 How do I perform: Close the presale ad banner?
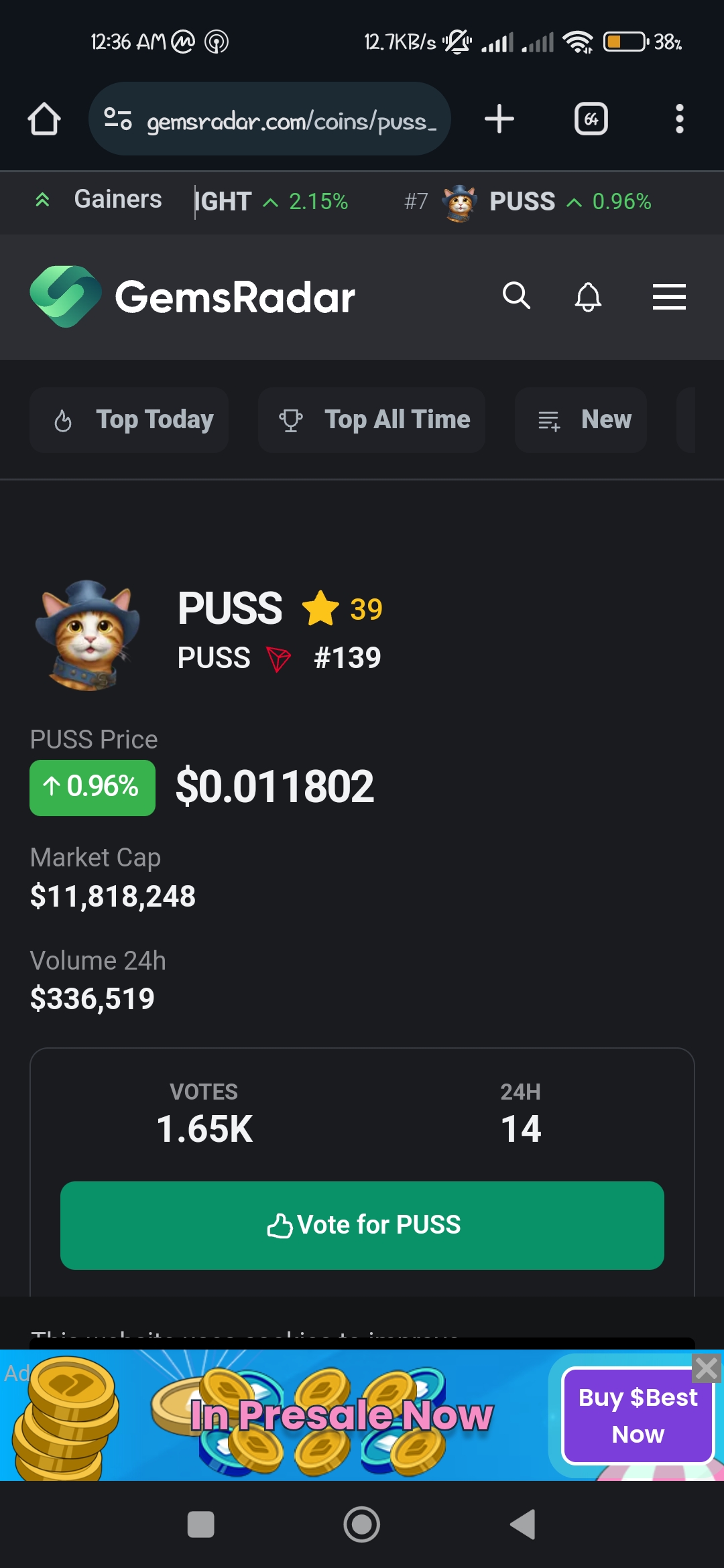coord(707,1368)
